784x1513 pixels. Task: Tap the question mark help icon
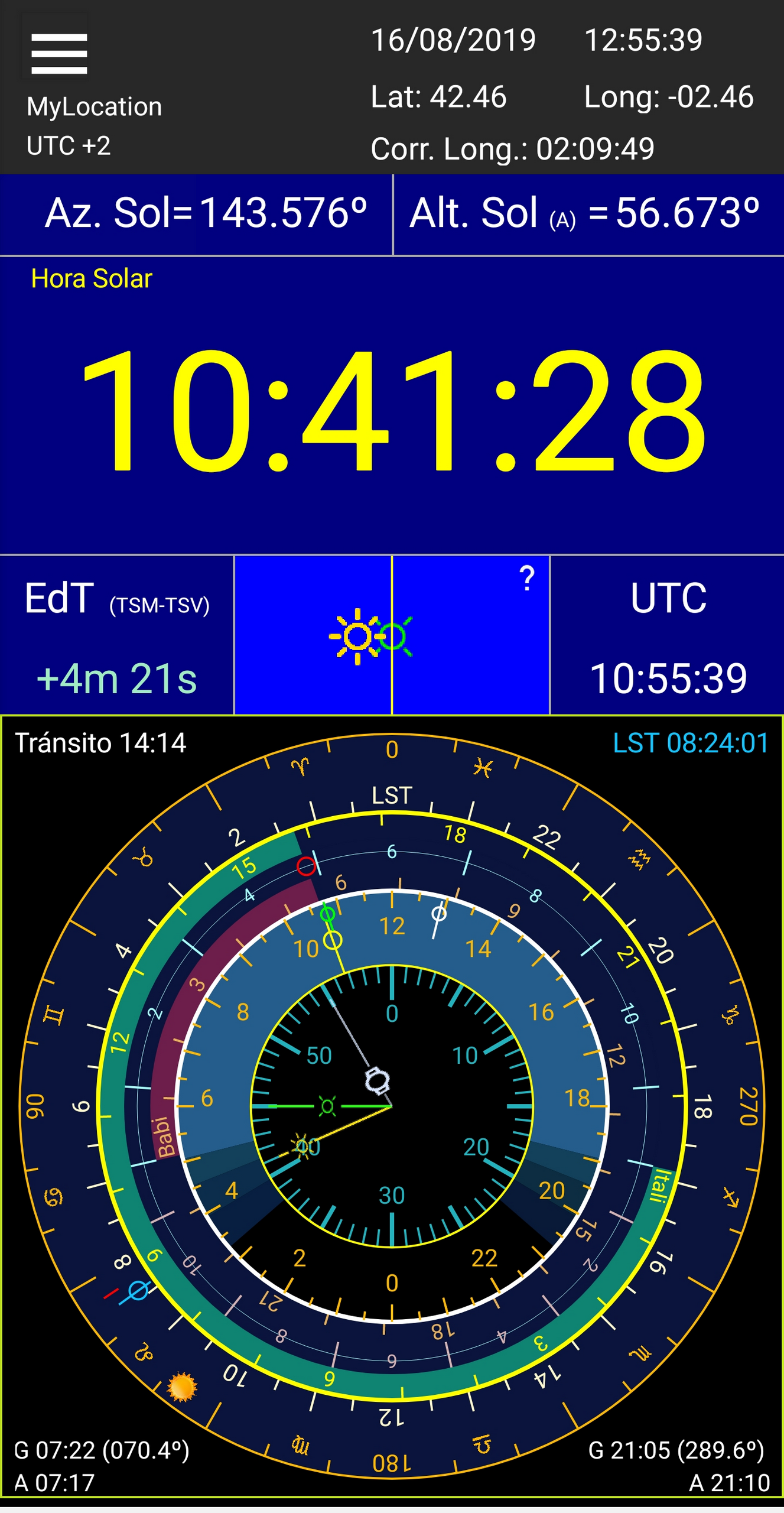click(x=526, y=579)
